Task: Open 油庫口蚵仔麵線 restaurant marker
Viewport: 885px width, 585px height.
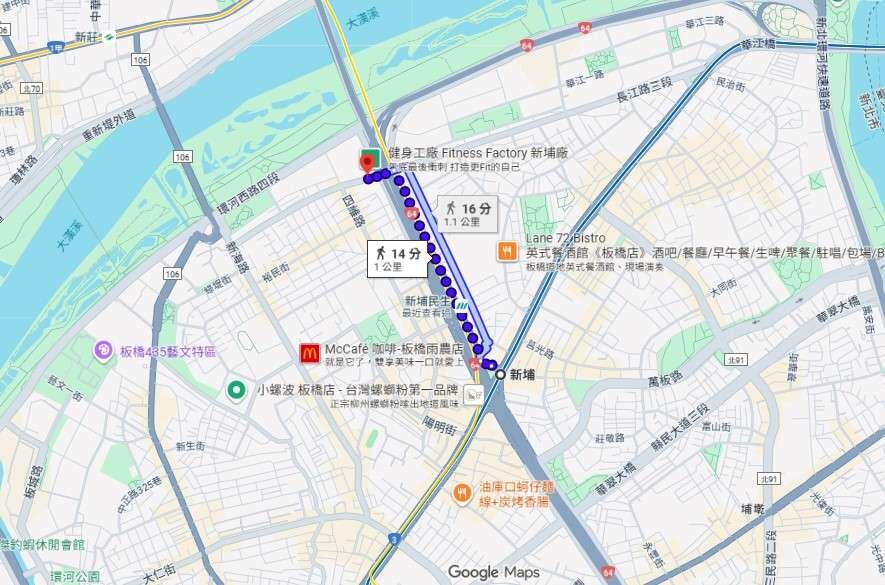Action: click(x=462, y=492)
